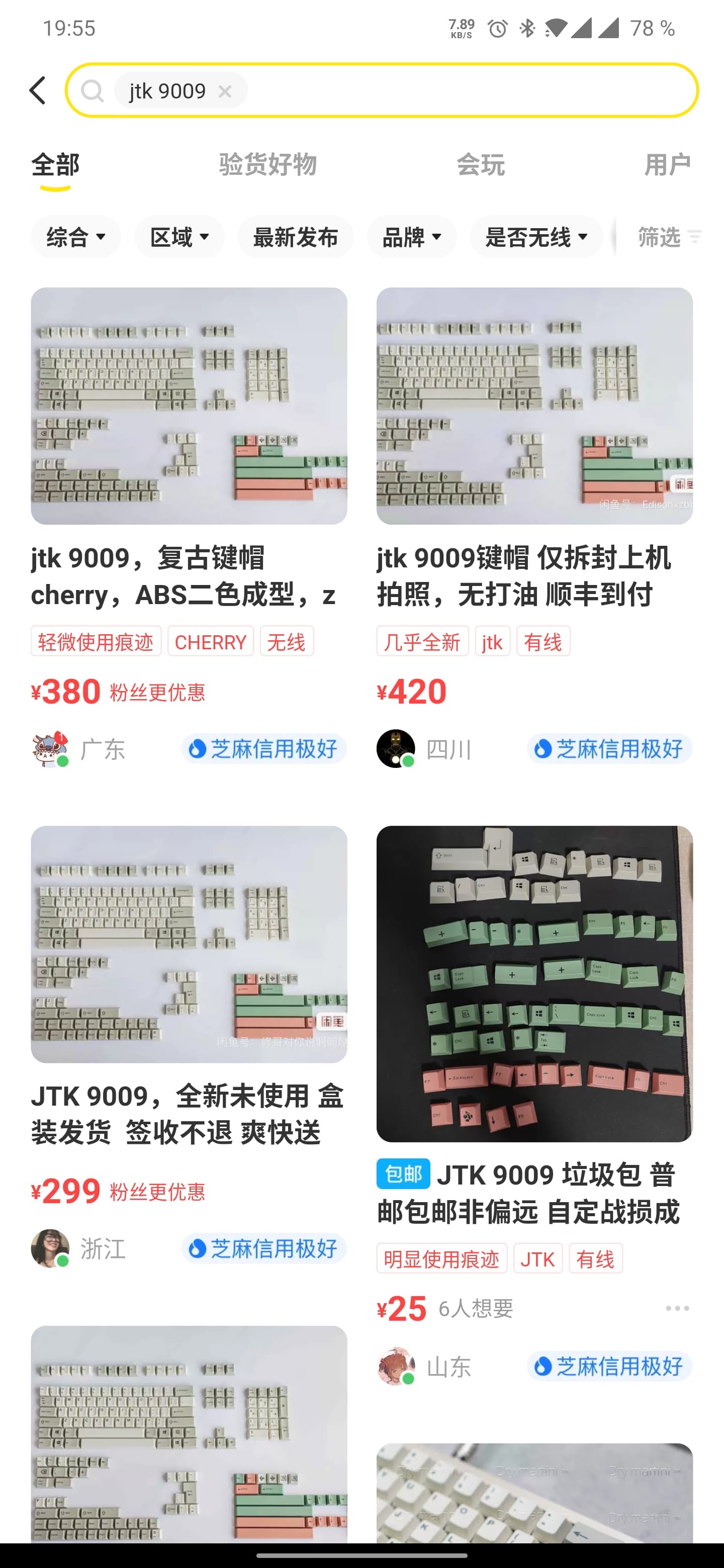Switch to the 会玩 tab
724x1568 pixels.
(x=481, y=164)
